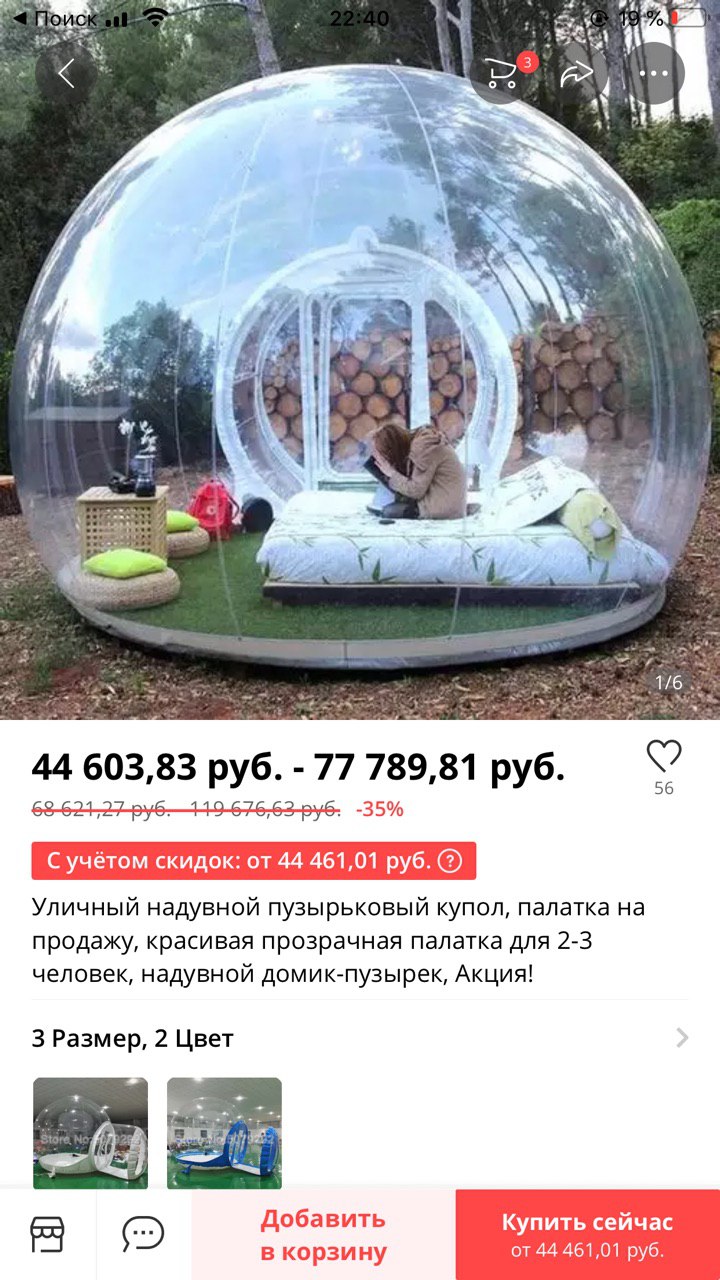This screenshot has width=720, height=1280.
Task: Visit the seller's store
Action: click(x=47, y=1234)
